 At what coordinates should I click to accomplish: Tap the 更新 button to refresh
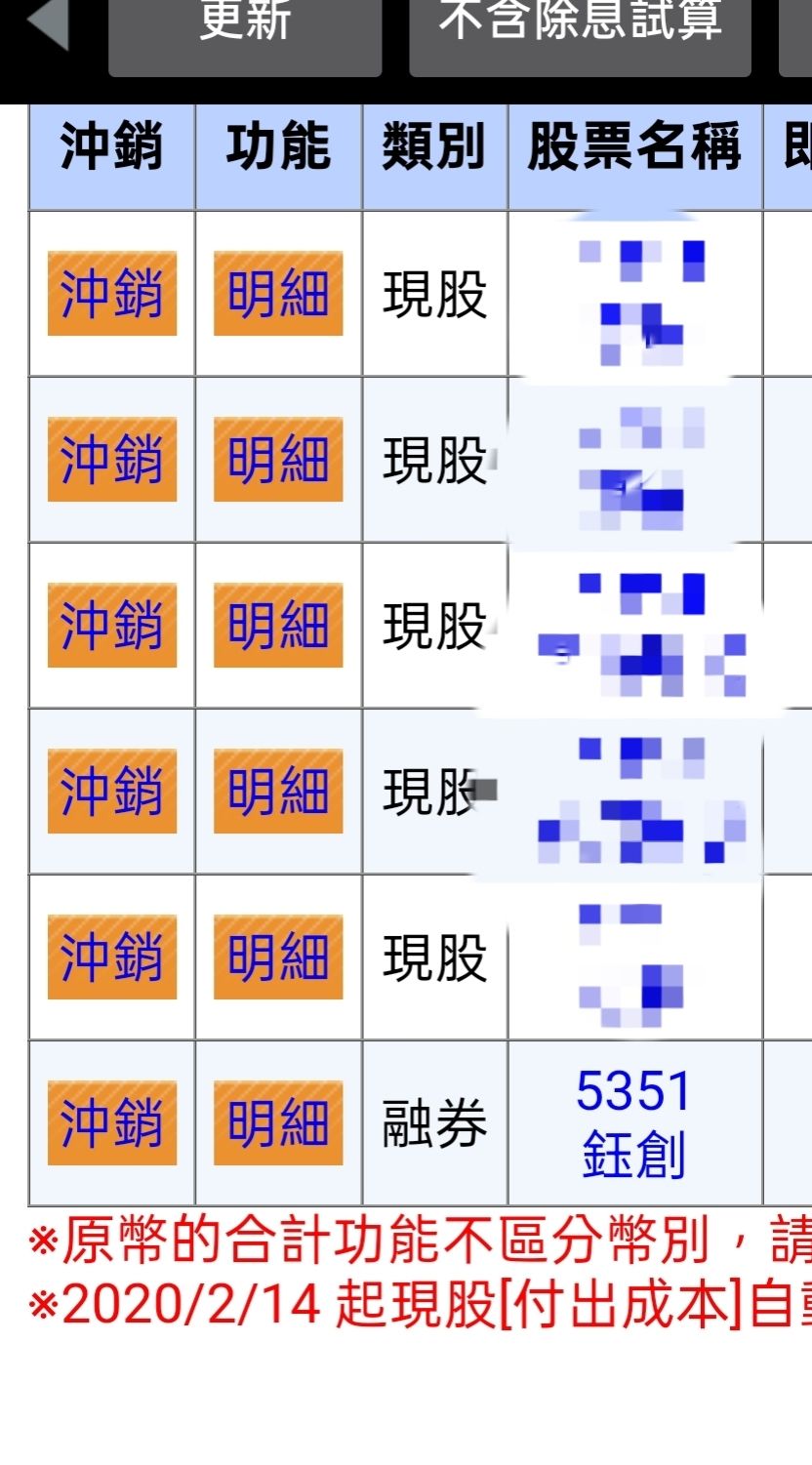(x=245, y=31)
